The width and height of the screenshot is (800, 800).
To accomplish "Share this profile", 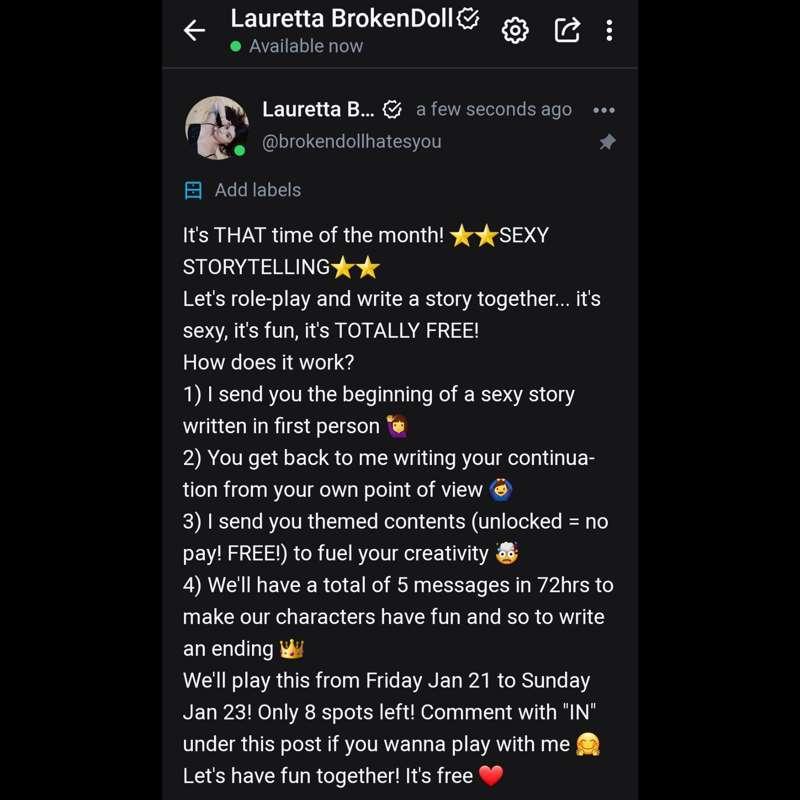I will tap(567, 30).
